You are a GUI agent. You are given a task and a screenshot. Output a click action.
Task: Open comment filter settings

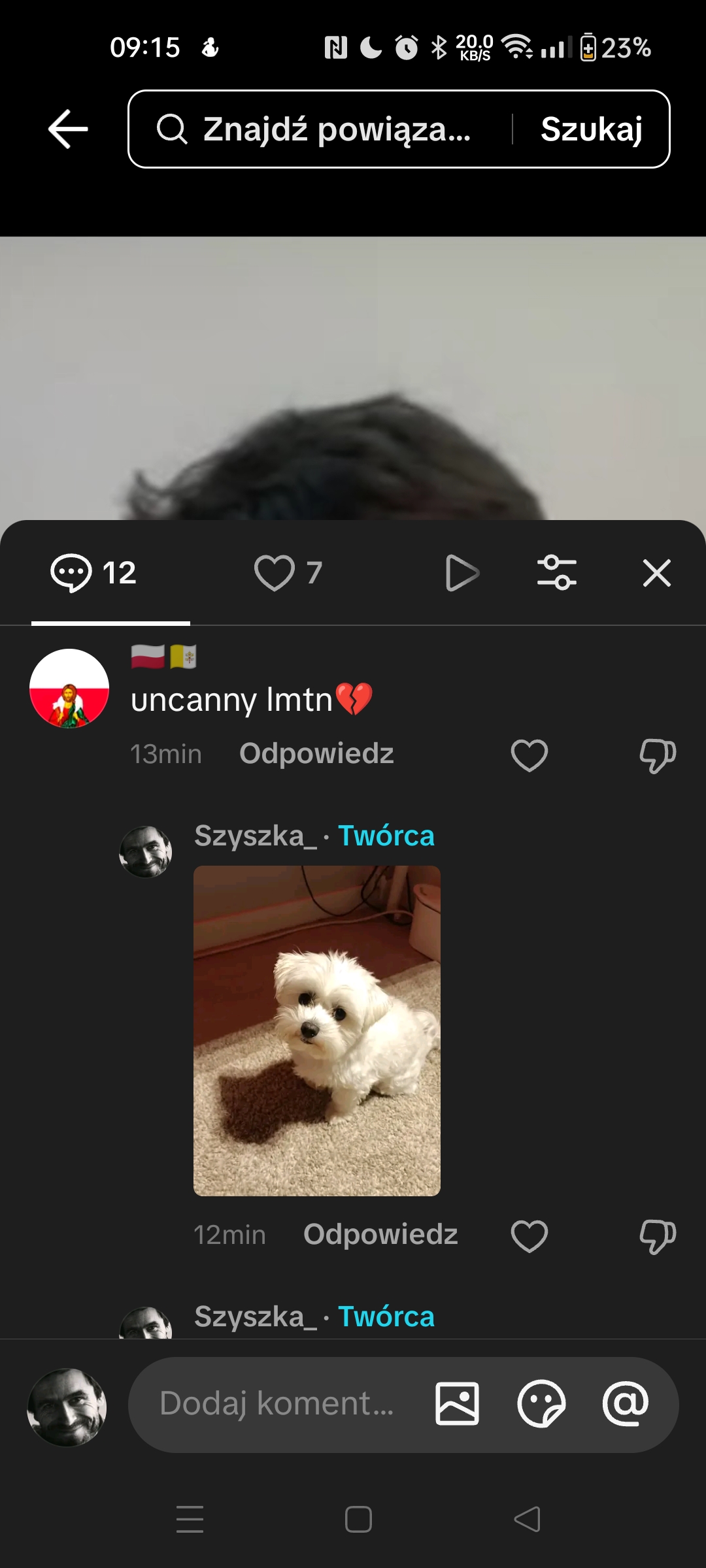click(557, 573)
